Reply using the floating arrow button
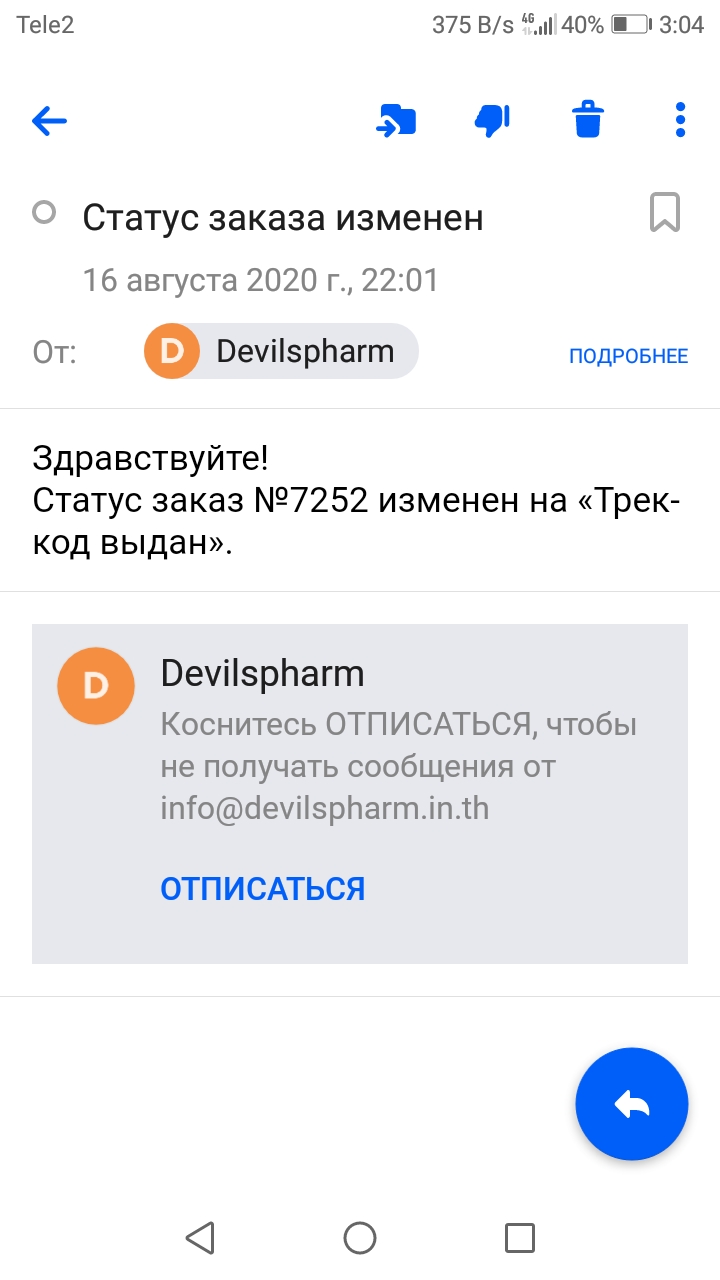Image resolution: width=720 pixels, height=1280 pixels. coord(632,1103)
